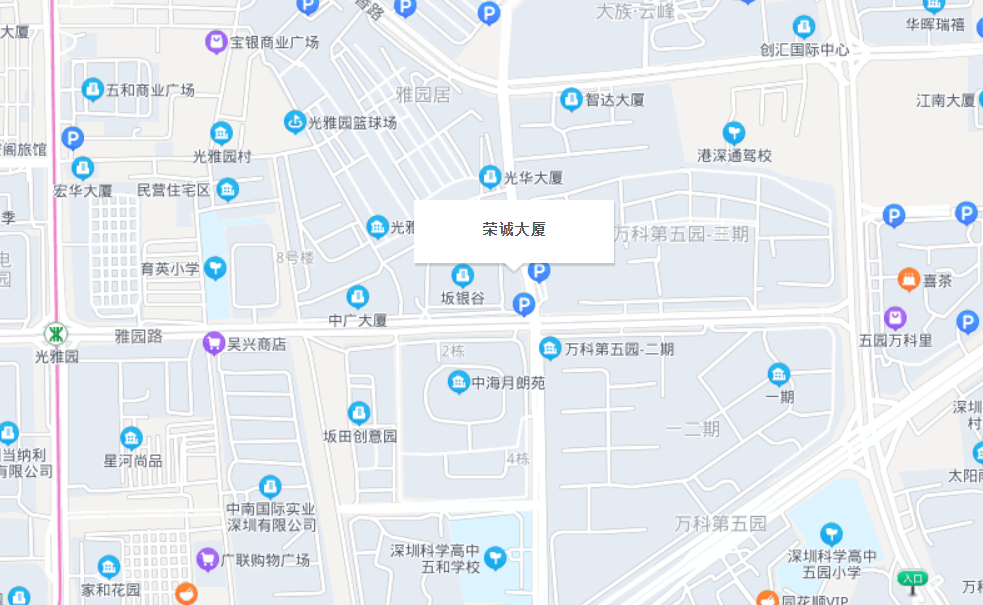
Task: Open the 五园万科里 shopping marker
Action: 894,318
